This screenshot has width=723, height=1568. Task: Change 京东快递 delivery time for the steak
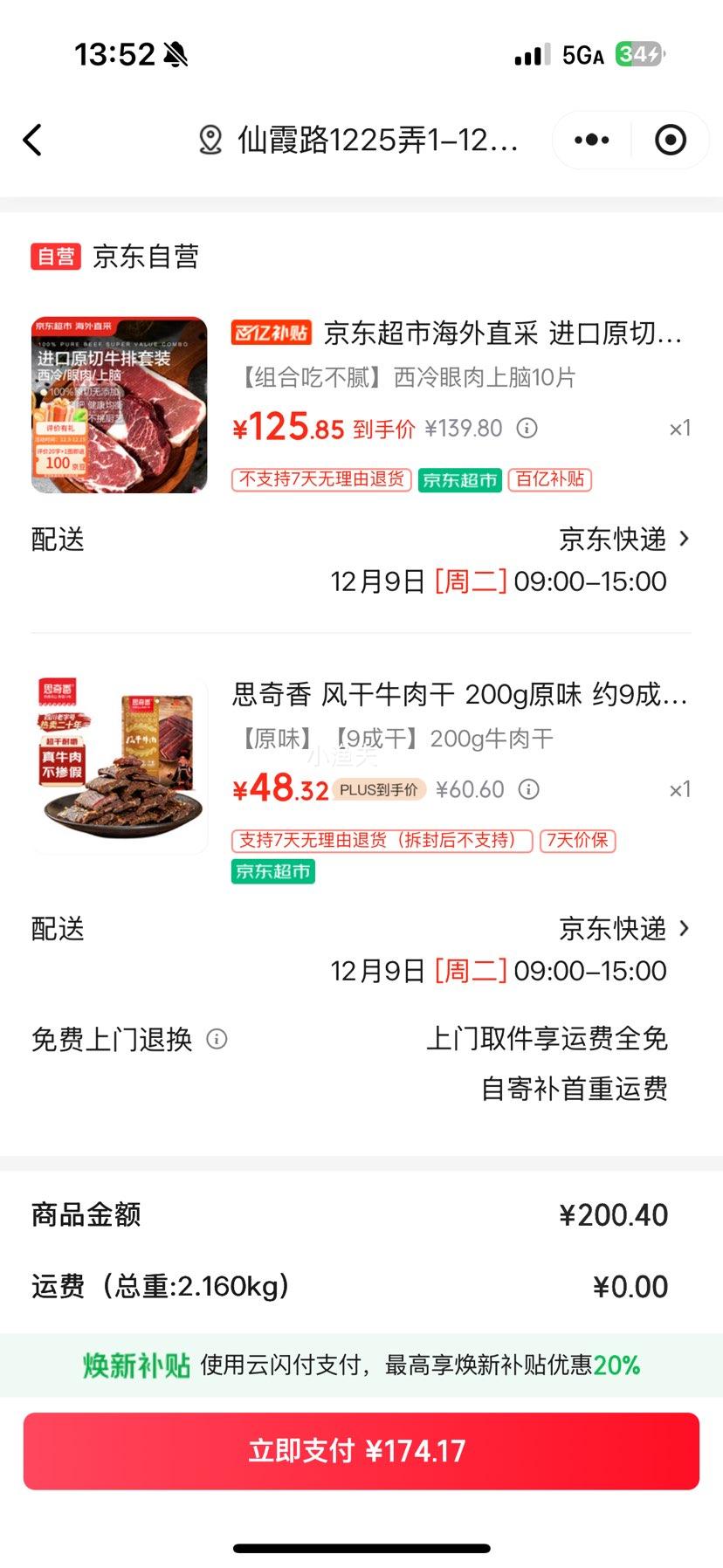(x=624, y=540)
